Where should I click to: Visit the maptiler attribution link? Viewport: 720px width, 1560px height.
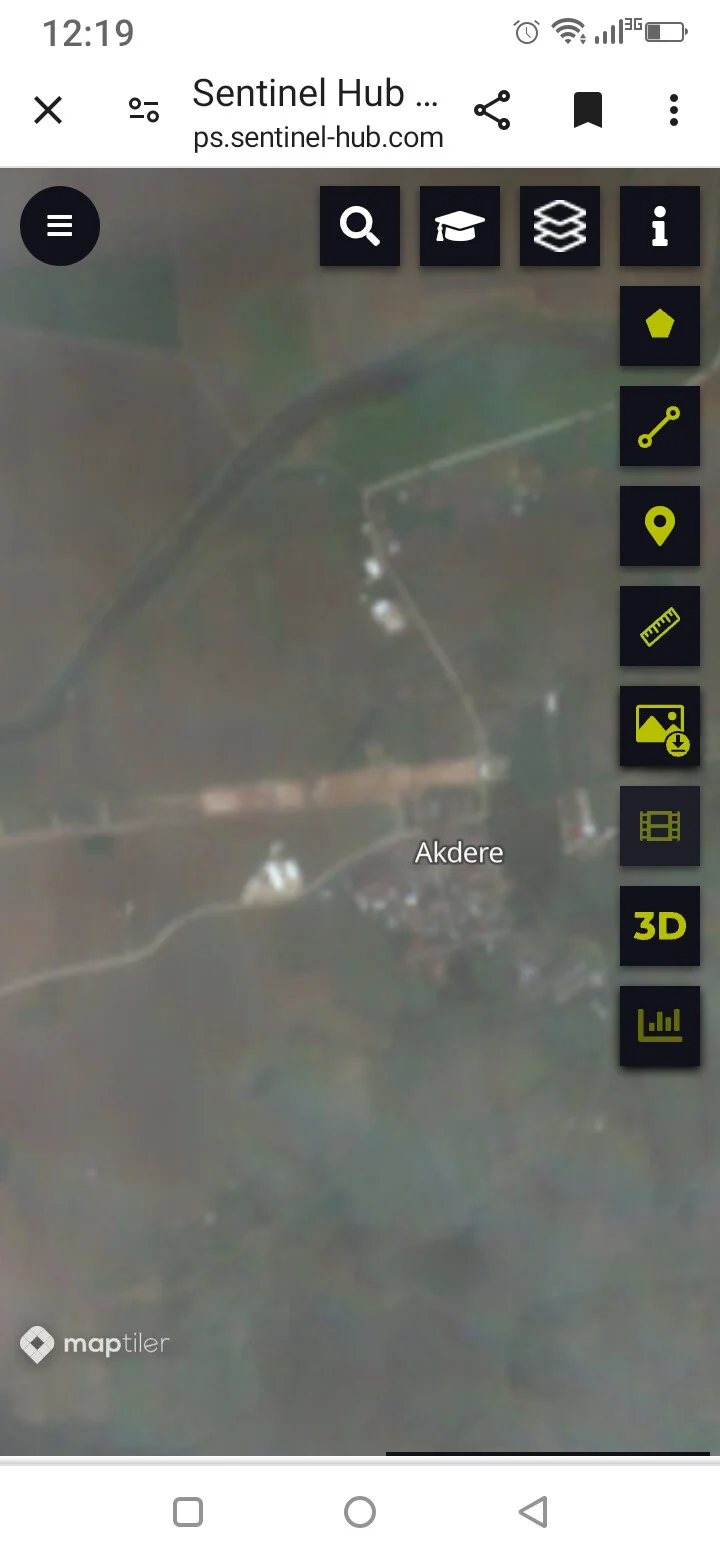coord(95,1344)
